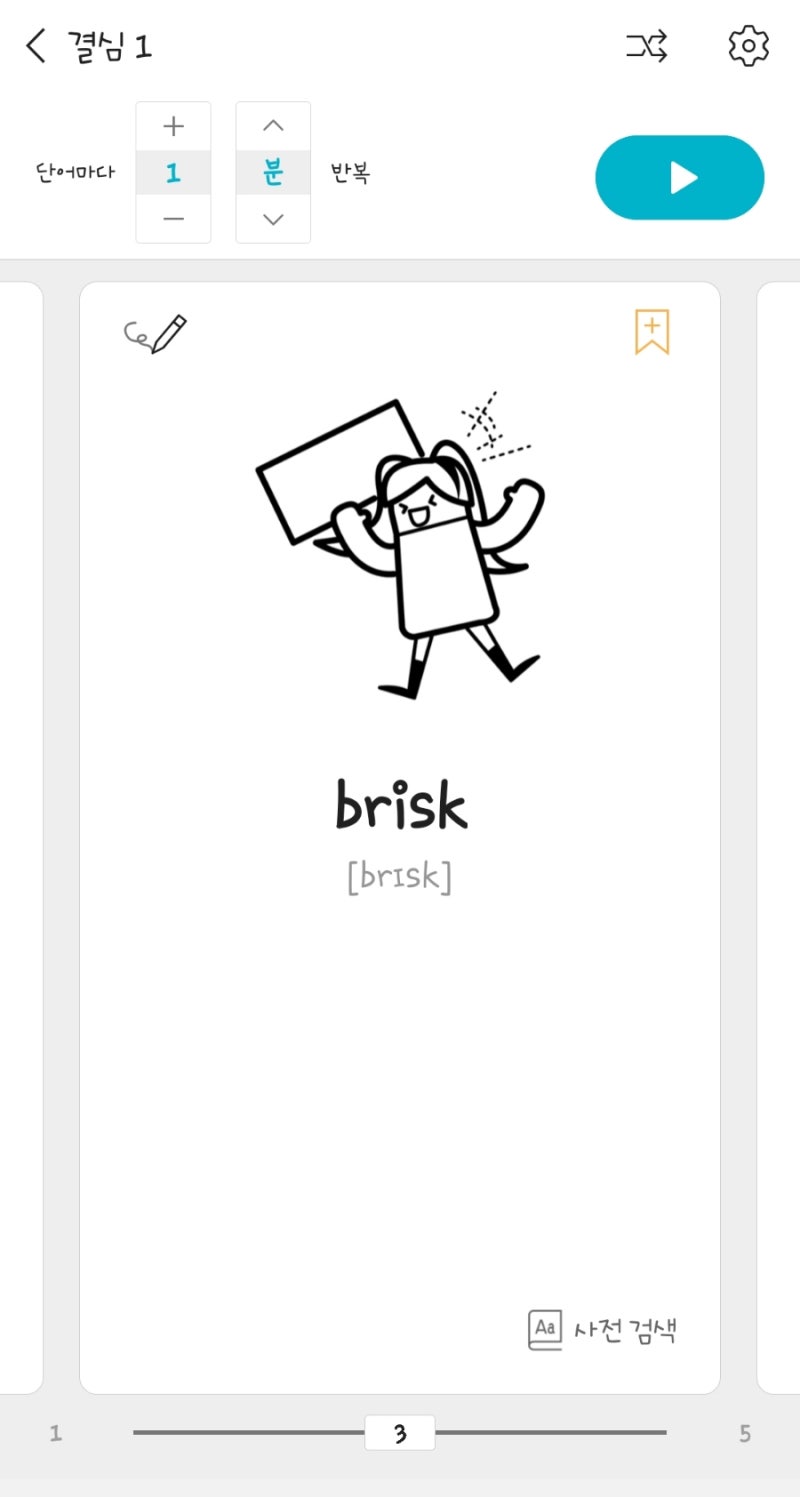This screenshot has height=1497, width=800.
Task: Bookmark the word brisk
Action: click(652, 332)
